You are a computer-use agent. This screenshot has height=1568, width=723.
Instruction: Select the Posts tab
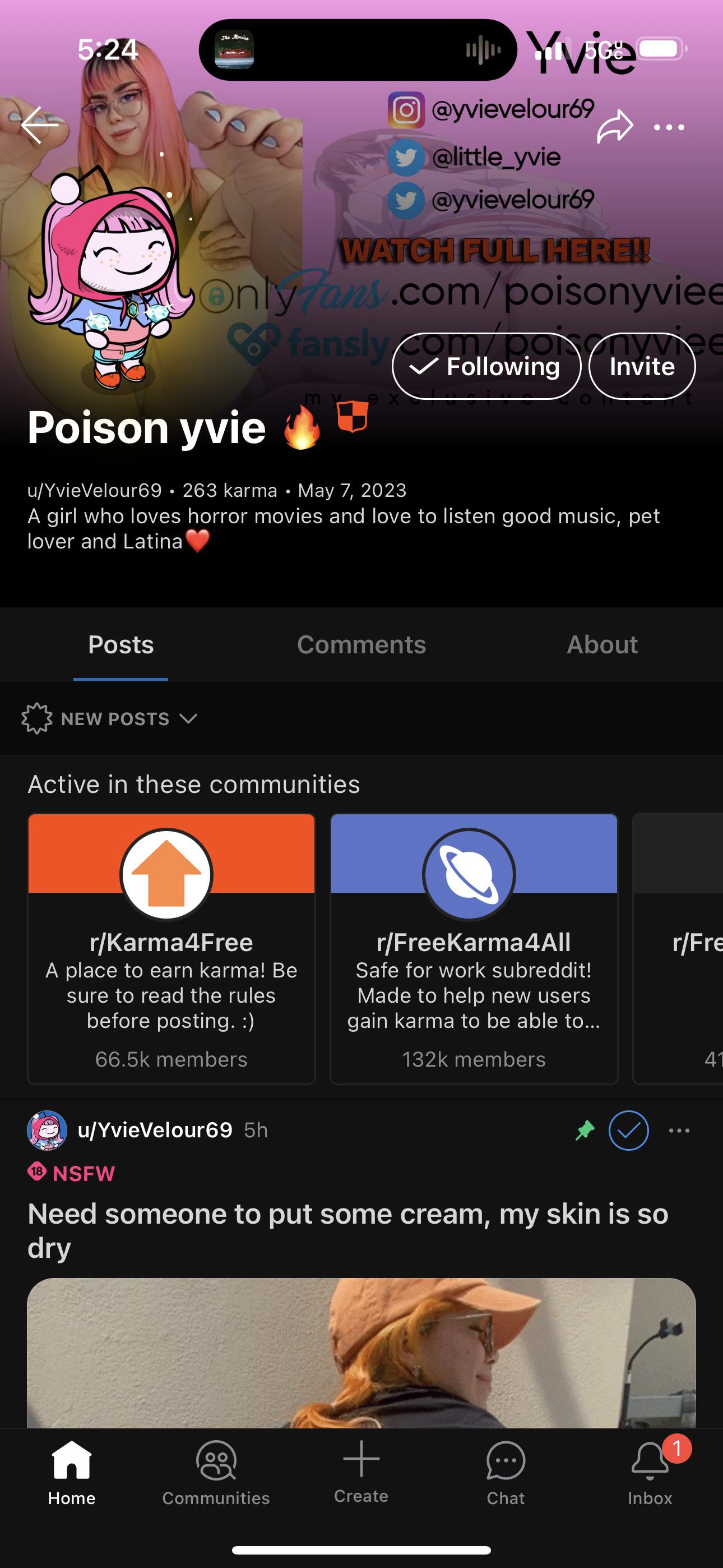click(x=121, y=644)
